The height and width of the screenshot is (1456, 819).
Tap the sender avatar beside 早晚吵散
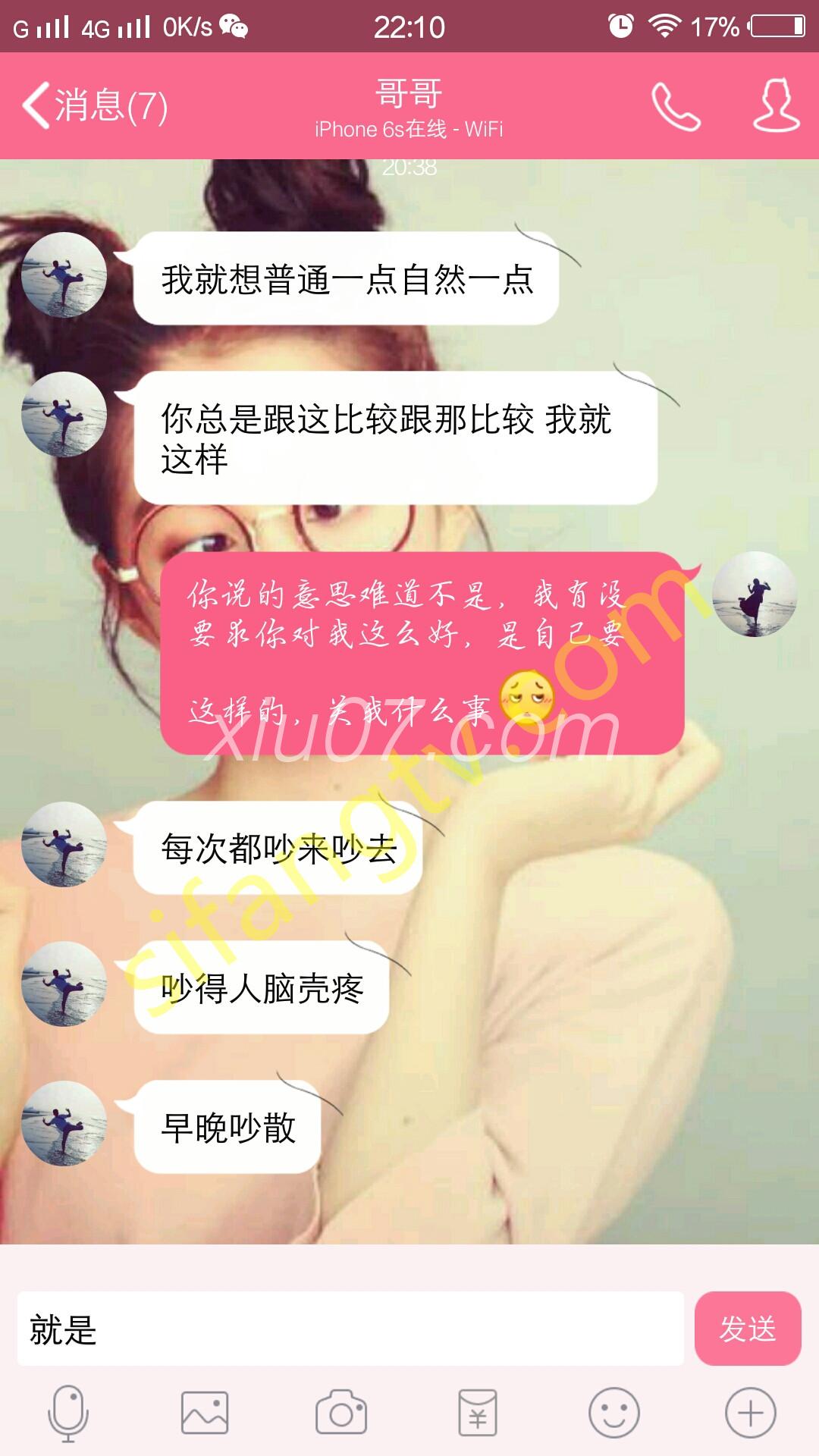pos(64,1123)
